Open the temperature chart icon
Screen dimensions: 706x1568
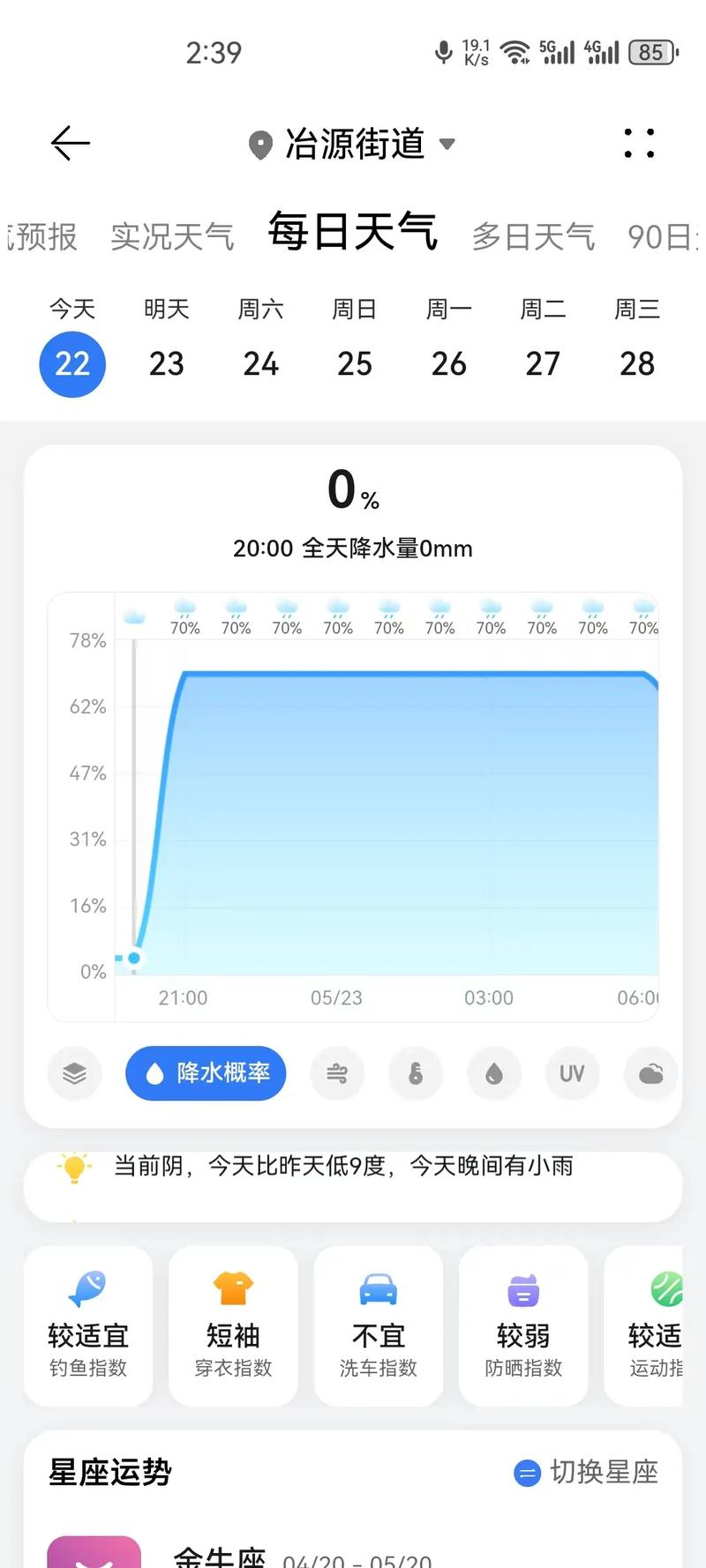(416, 1073)
